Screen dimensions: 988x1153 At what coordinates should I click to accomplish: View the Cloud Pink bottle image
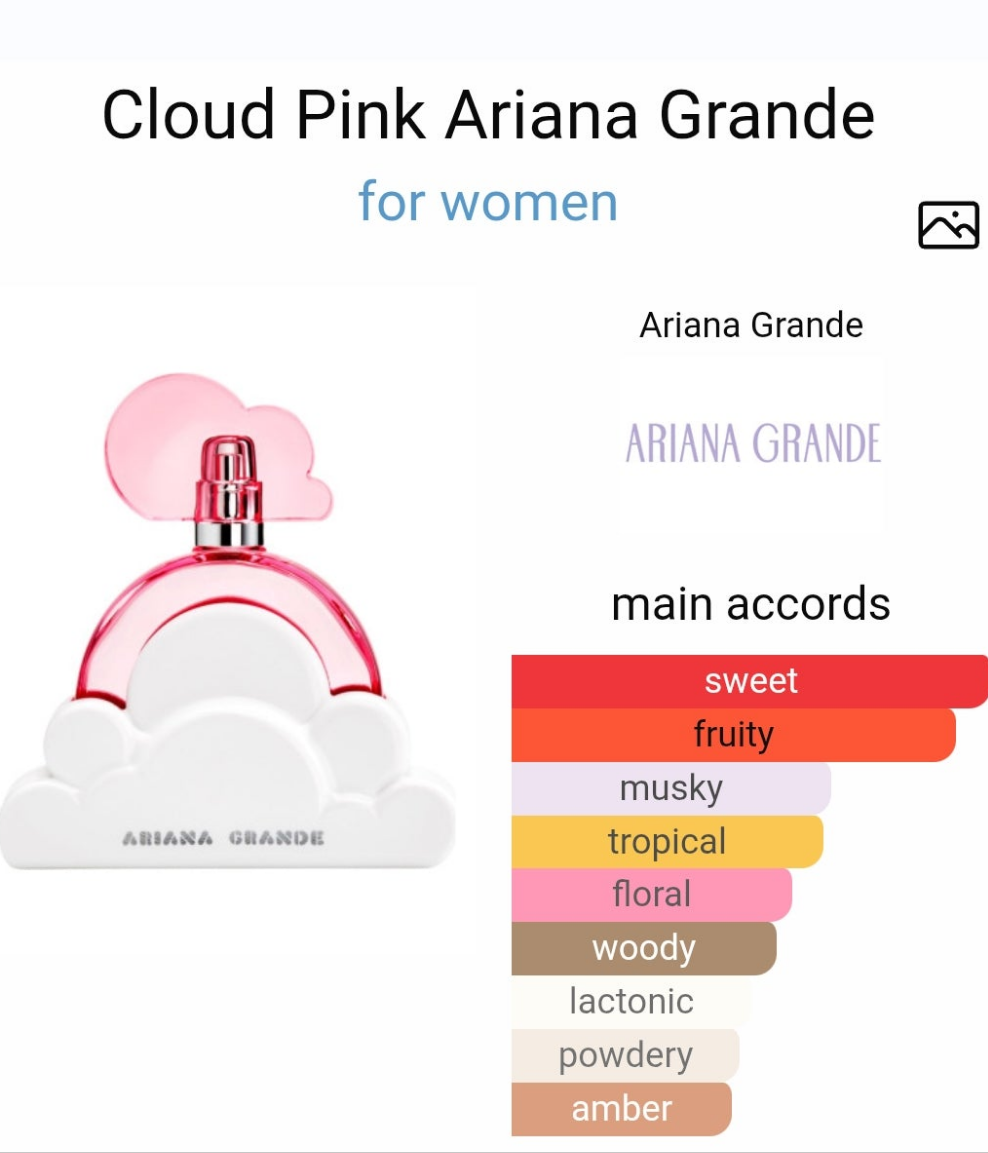click(x=228, y=622)
